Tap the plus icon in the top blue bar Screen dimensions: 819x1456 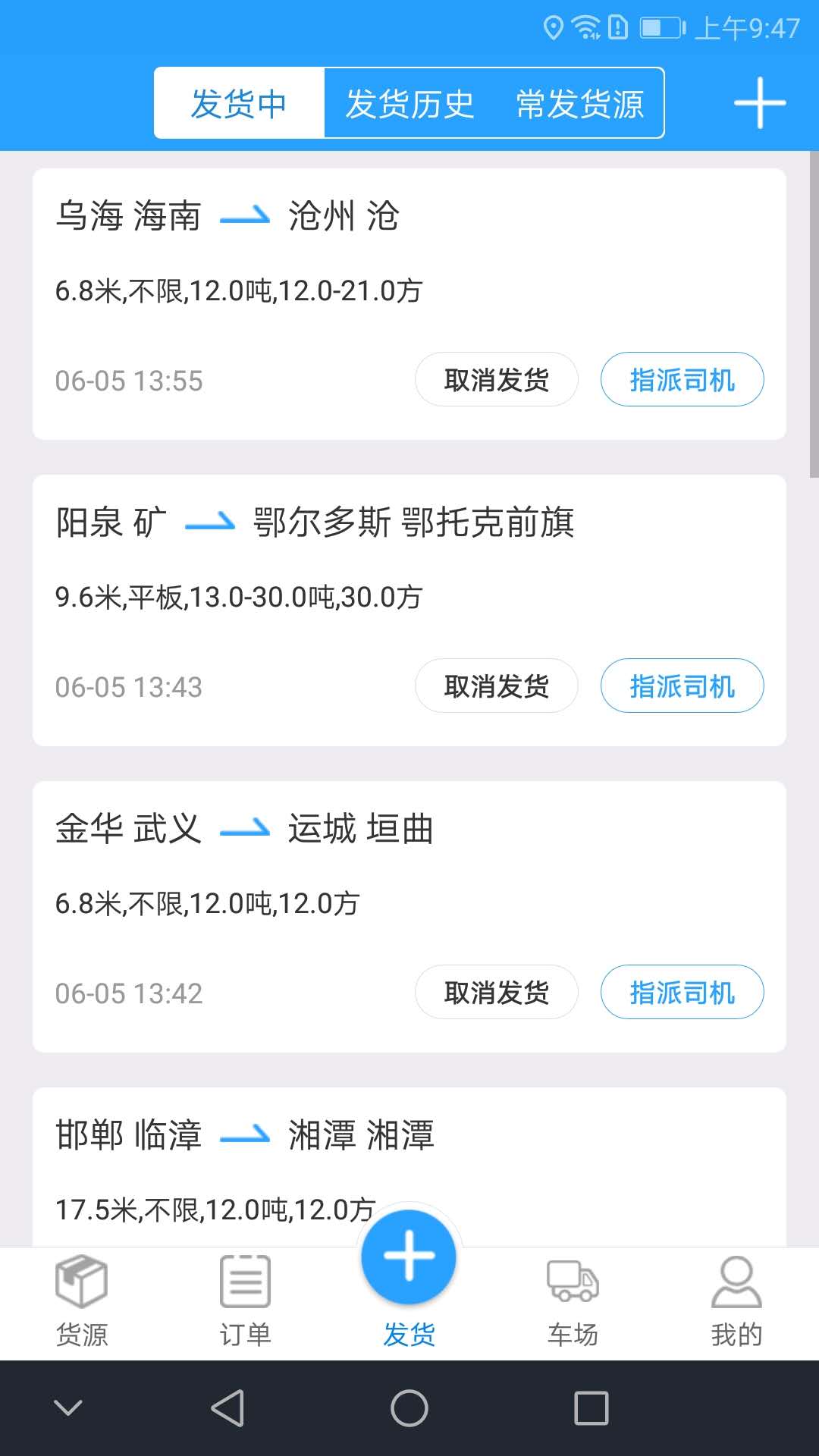(760, 102)
